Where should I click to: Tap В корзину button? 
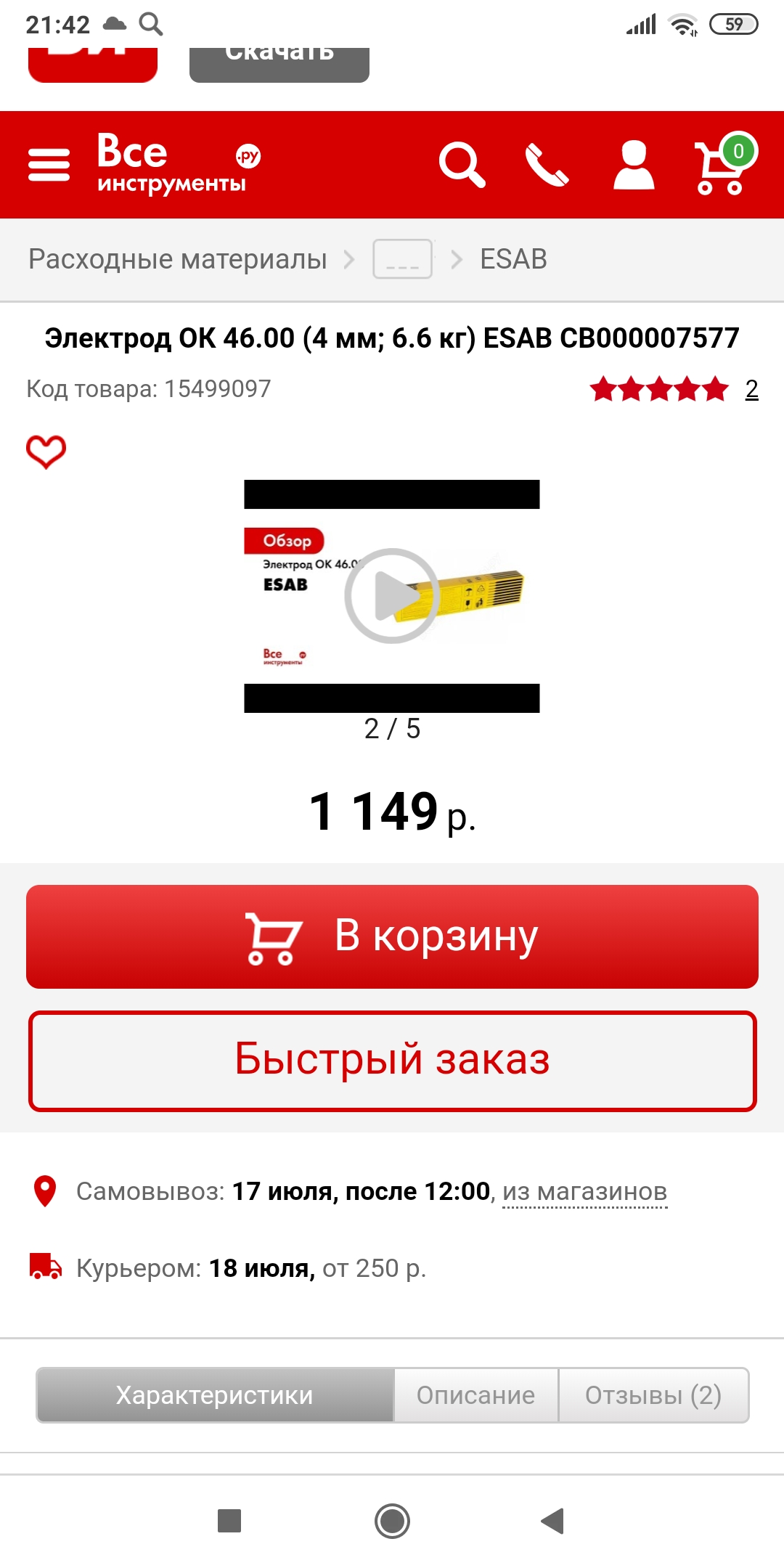coord(392,936)
